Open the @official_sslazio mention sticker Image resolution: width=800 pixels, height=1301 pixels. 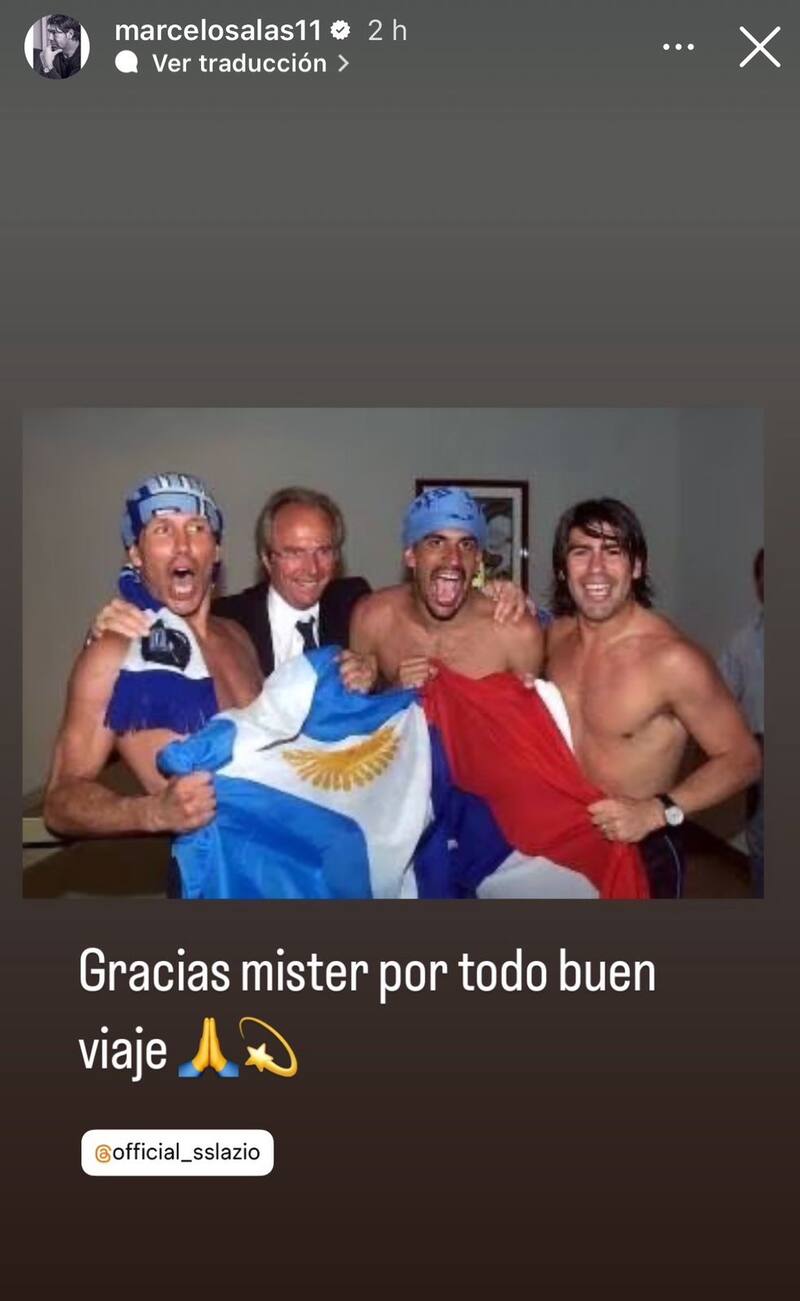[177, 1152]
